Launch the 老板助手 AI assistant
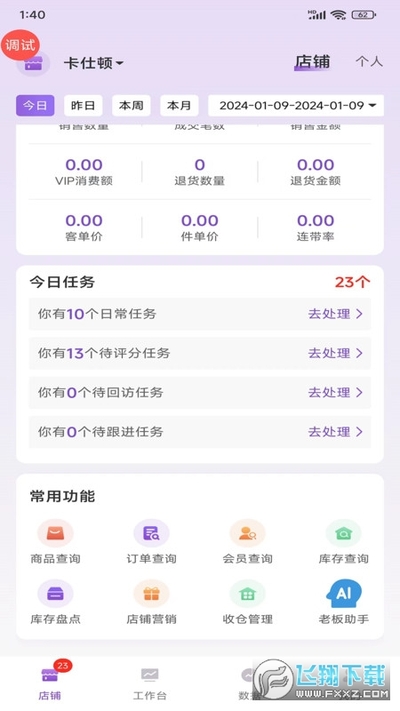Image resolution: width=400 pixels, height=711 pixels. pos(344,603)
